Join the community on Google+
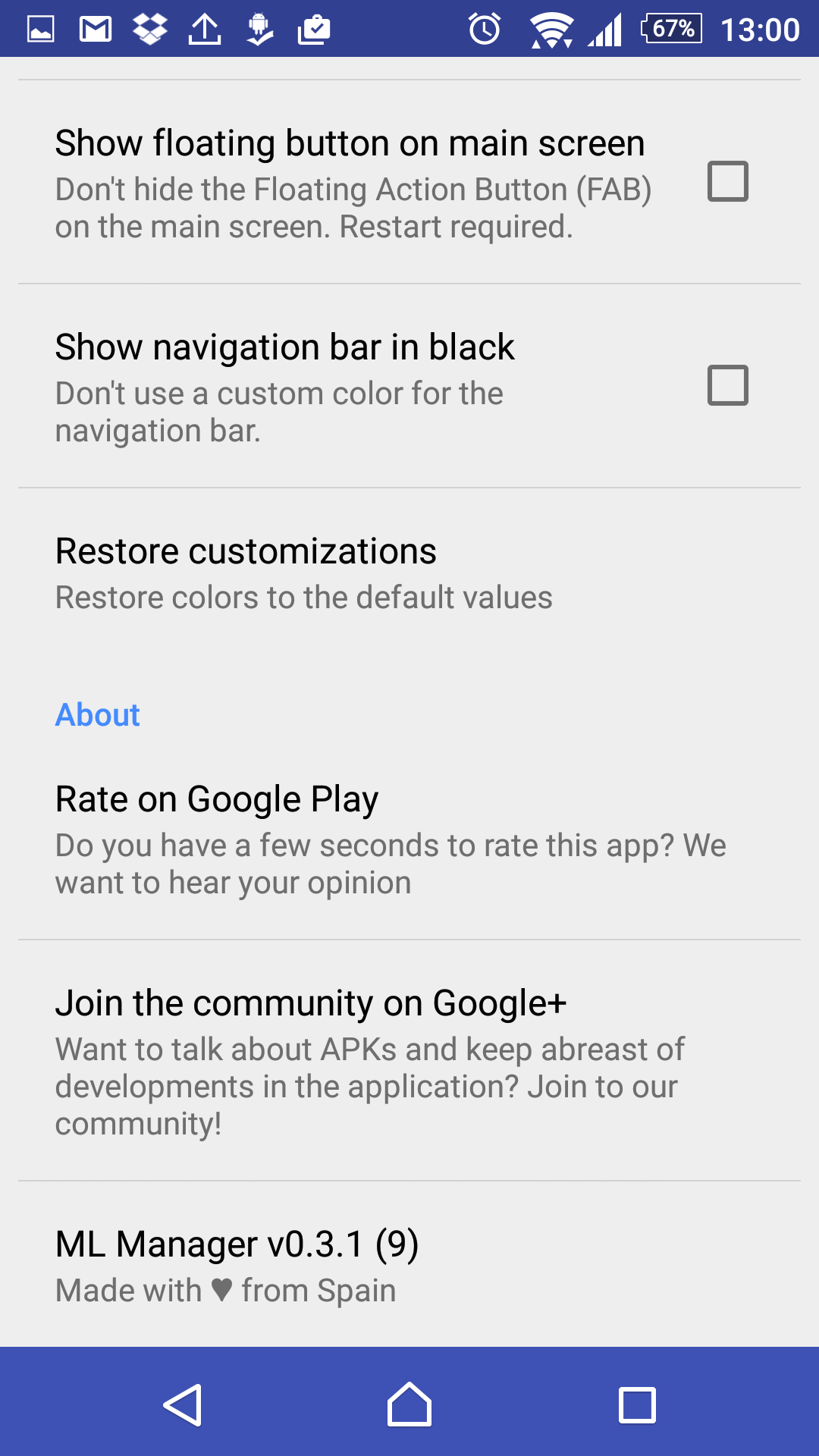This screenshot has height=1456, width=819. point(409,1061)
